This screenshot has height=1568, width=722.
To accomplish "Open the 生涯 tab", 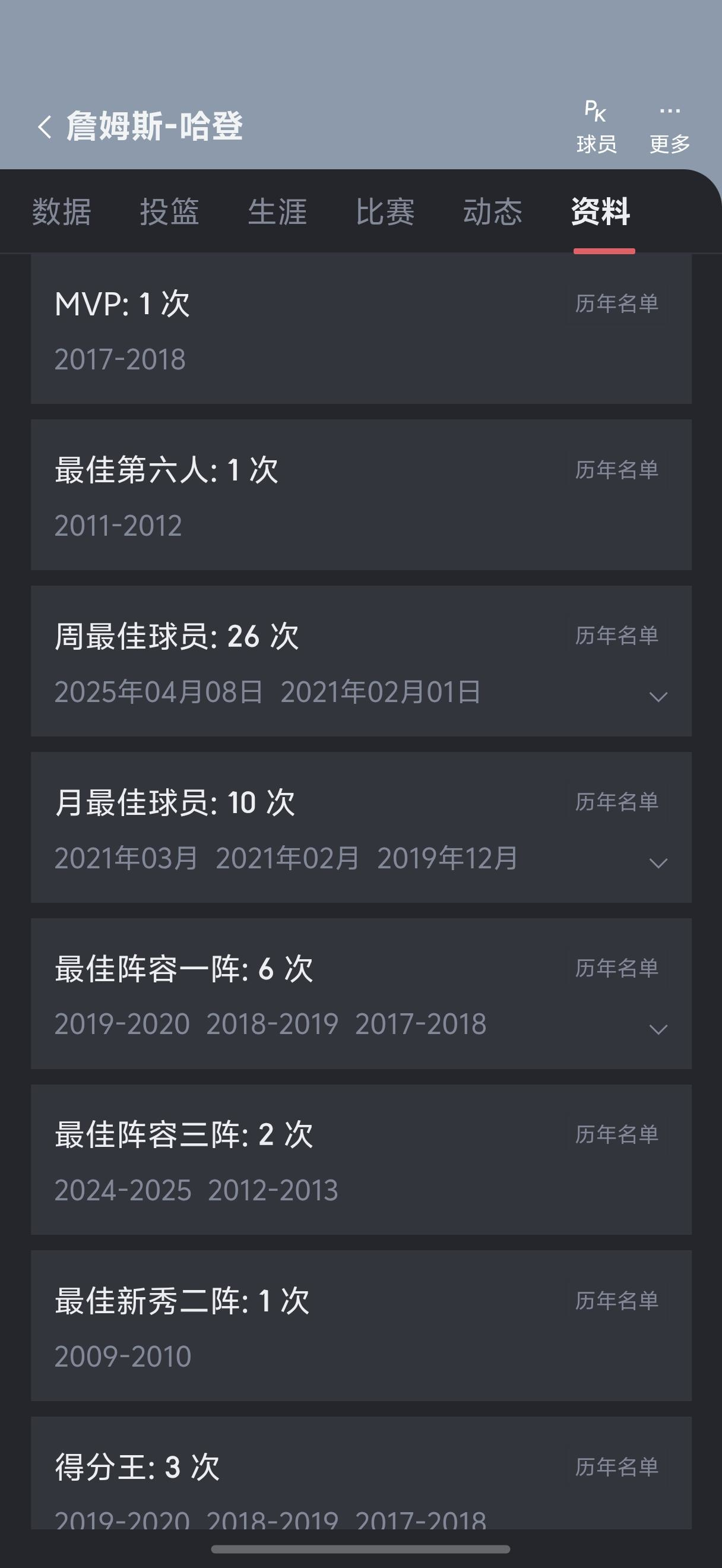I will click(277, 212).
